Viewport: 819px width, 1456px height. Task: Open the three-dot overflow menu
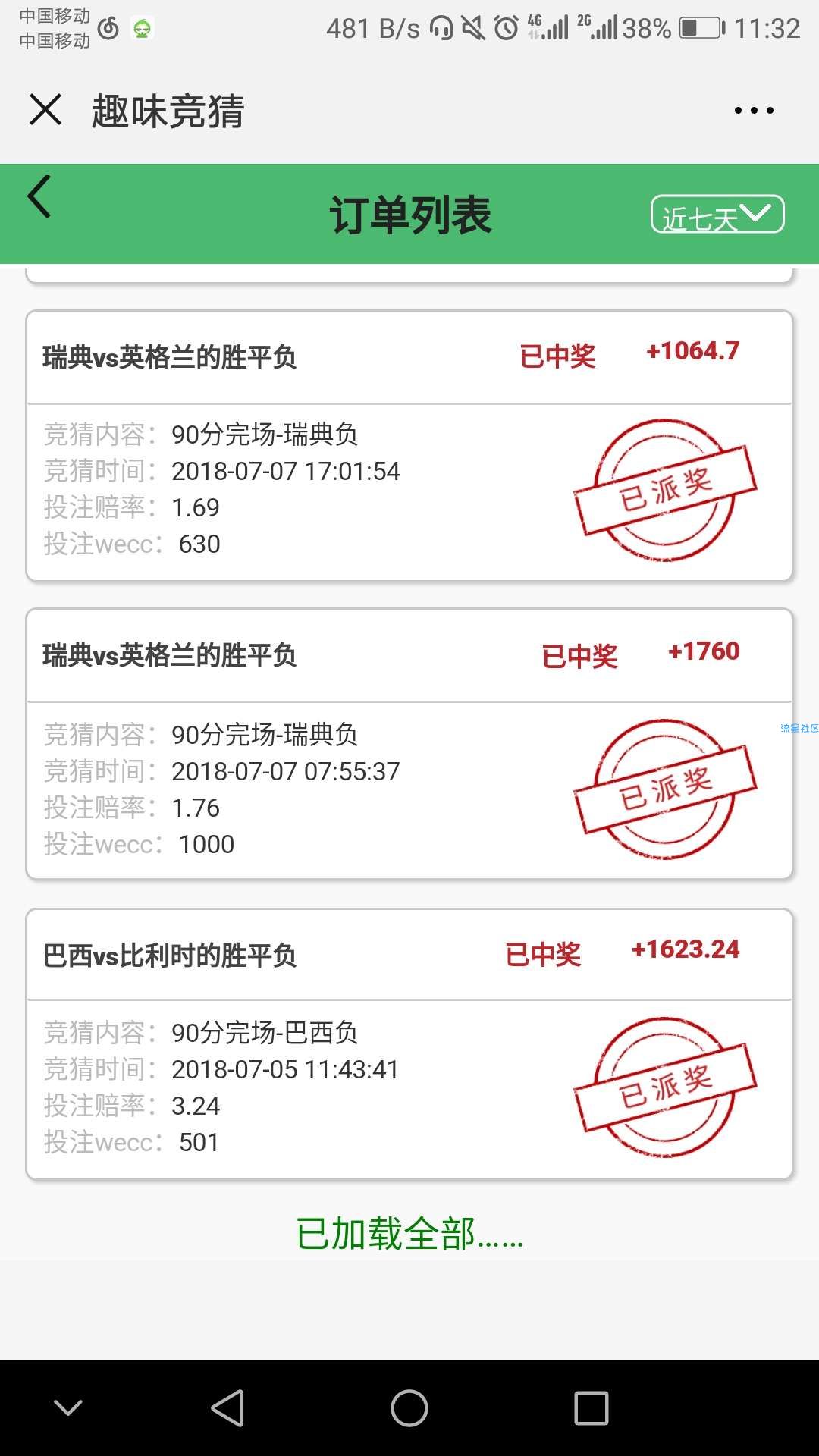coord(754,111)
